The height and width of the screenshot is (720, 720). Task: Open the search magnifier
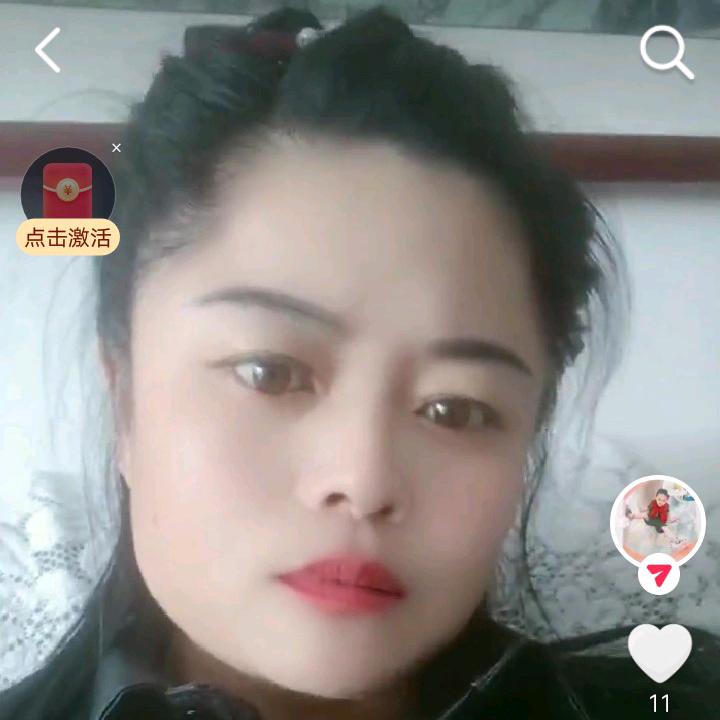[x=666, y=52]
